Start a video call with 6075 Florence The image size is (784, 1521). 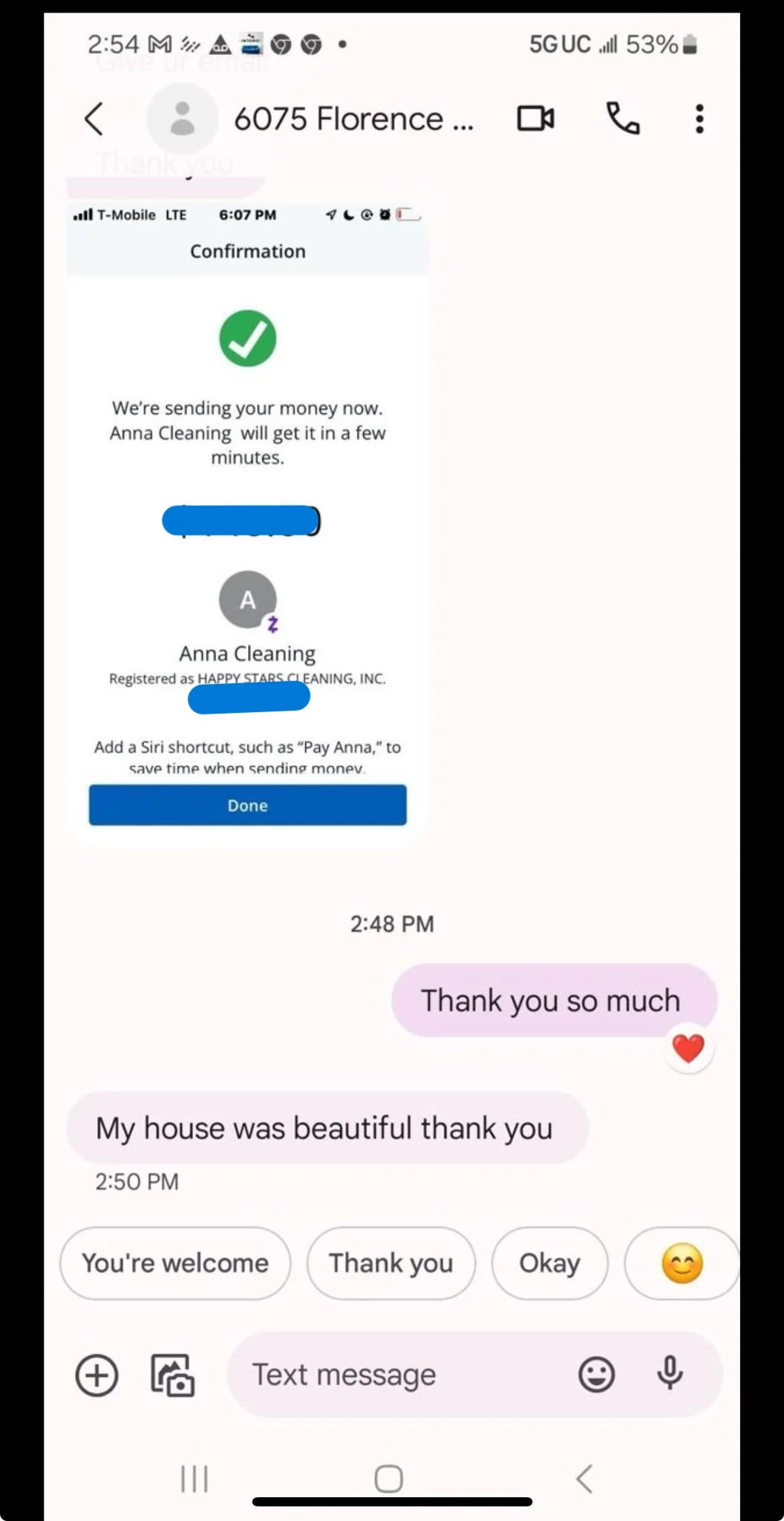pyautogui.click(x=535, y=119)
